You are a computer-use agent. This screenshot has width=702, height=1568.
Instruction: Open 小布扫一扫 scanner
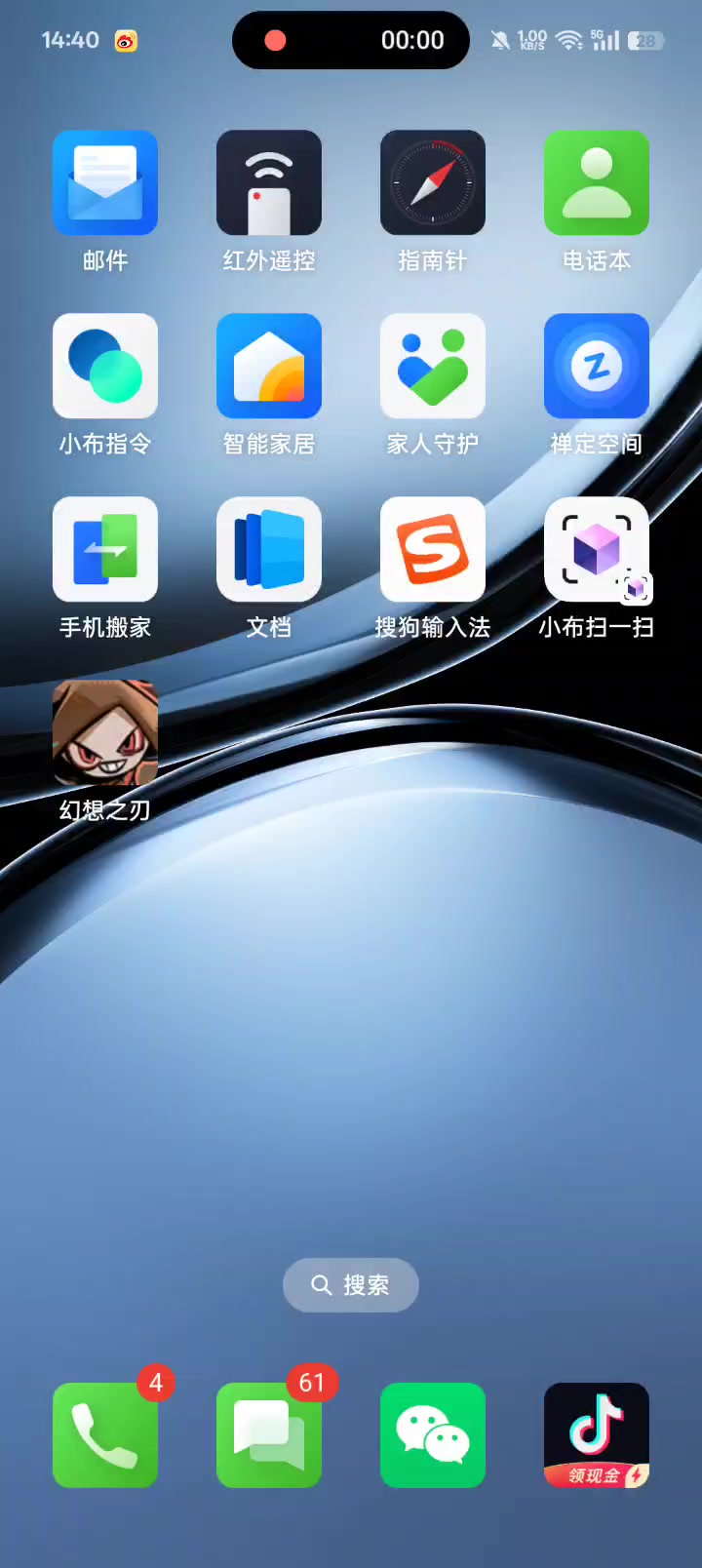[x=597, y=550]
